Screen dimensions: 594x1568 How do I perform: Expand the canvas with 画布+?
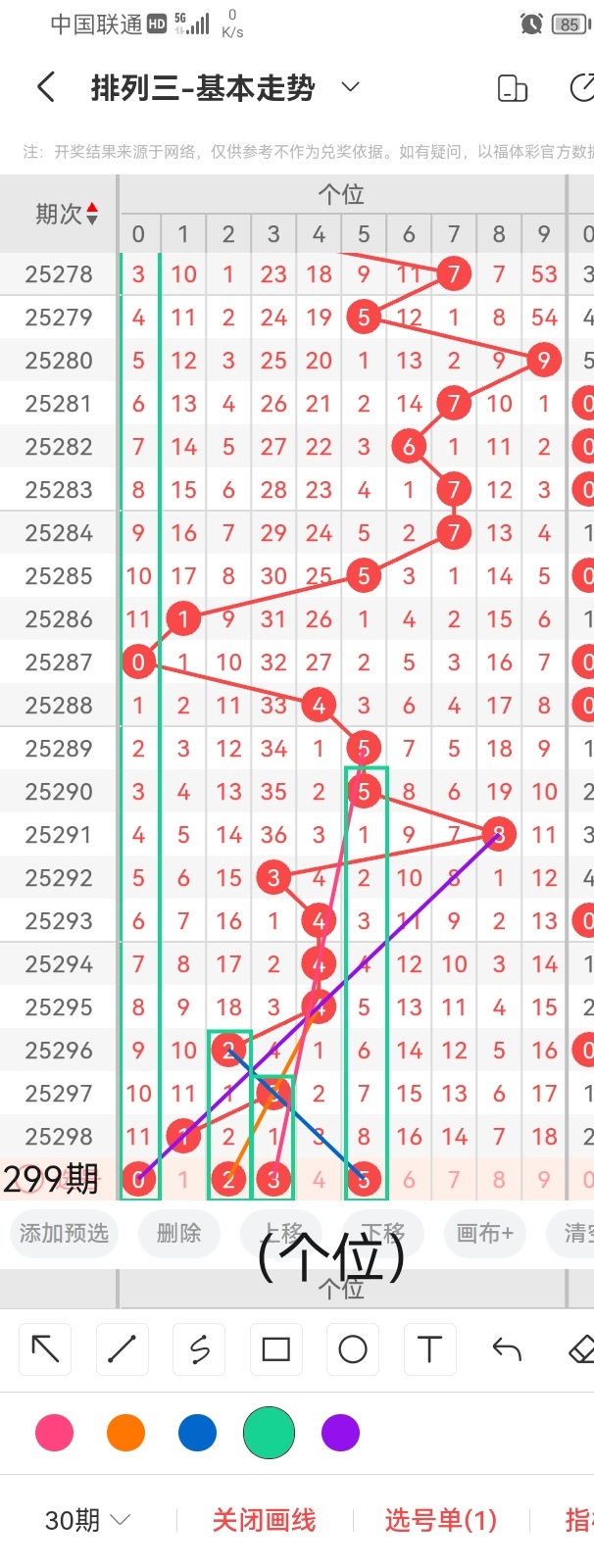click(484, 1233)
